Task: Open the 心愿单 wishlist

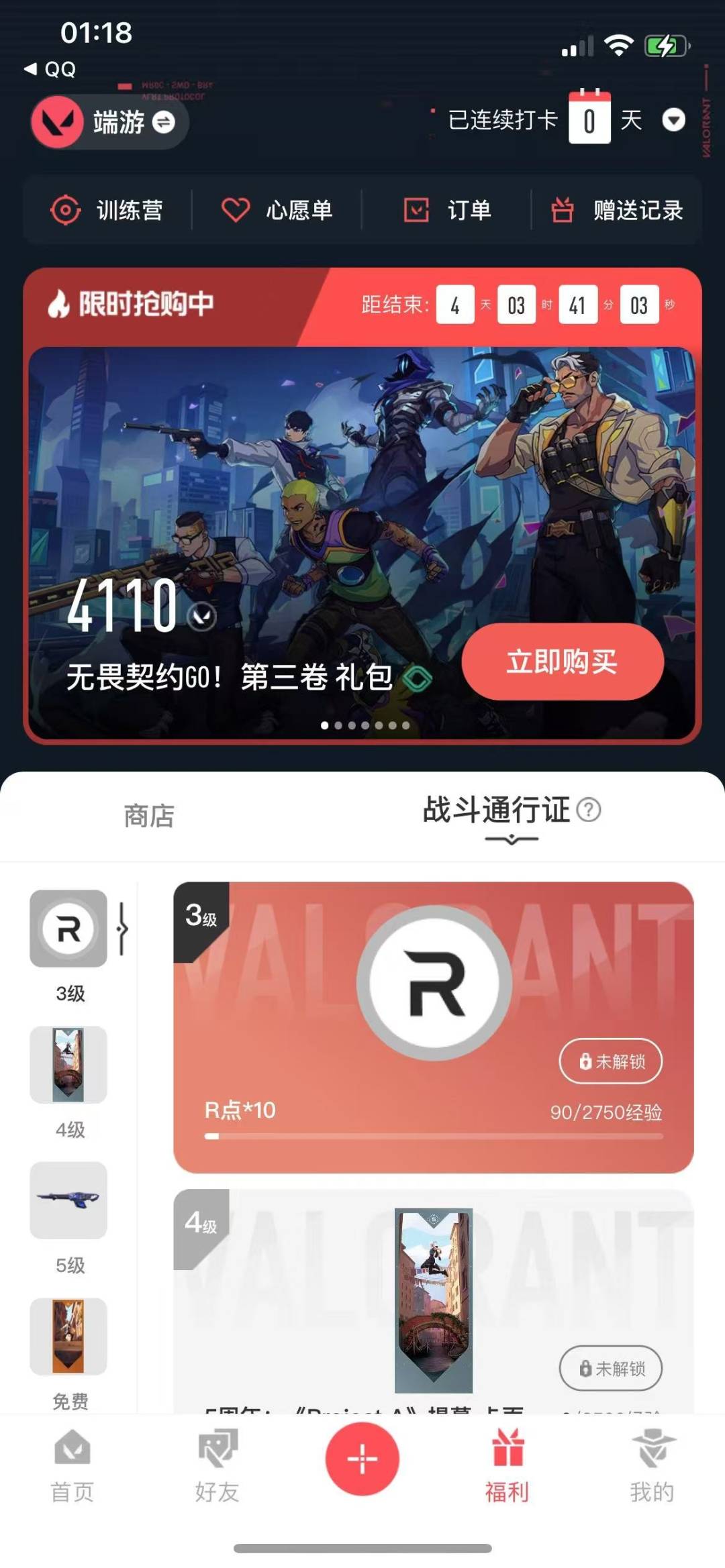Action: point(277,210)
